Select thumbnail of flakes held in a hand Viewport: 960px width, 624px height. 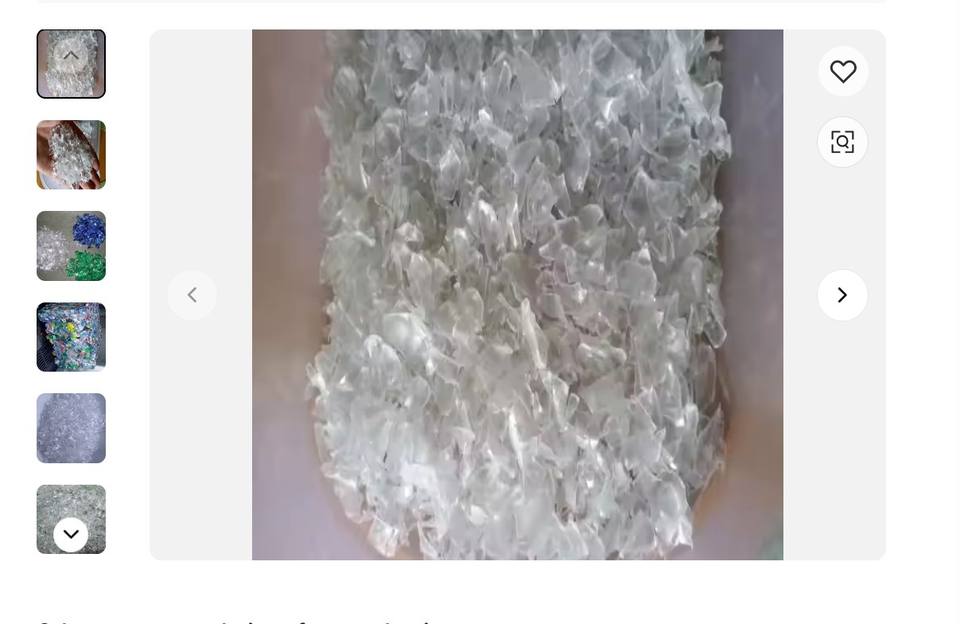point(71,155)
